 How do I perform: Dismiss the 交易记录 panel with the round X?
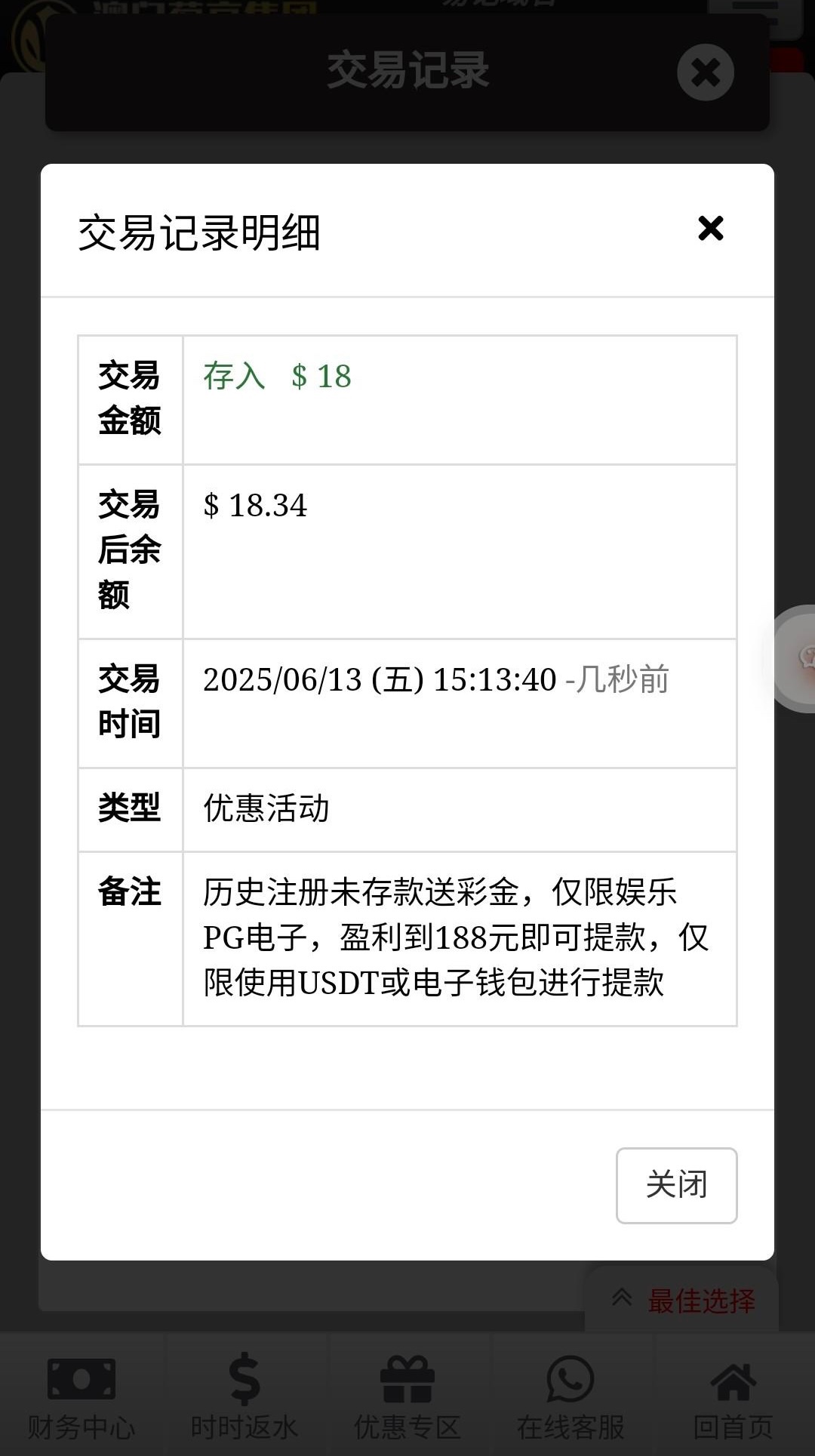[x=705, y=72]
